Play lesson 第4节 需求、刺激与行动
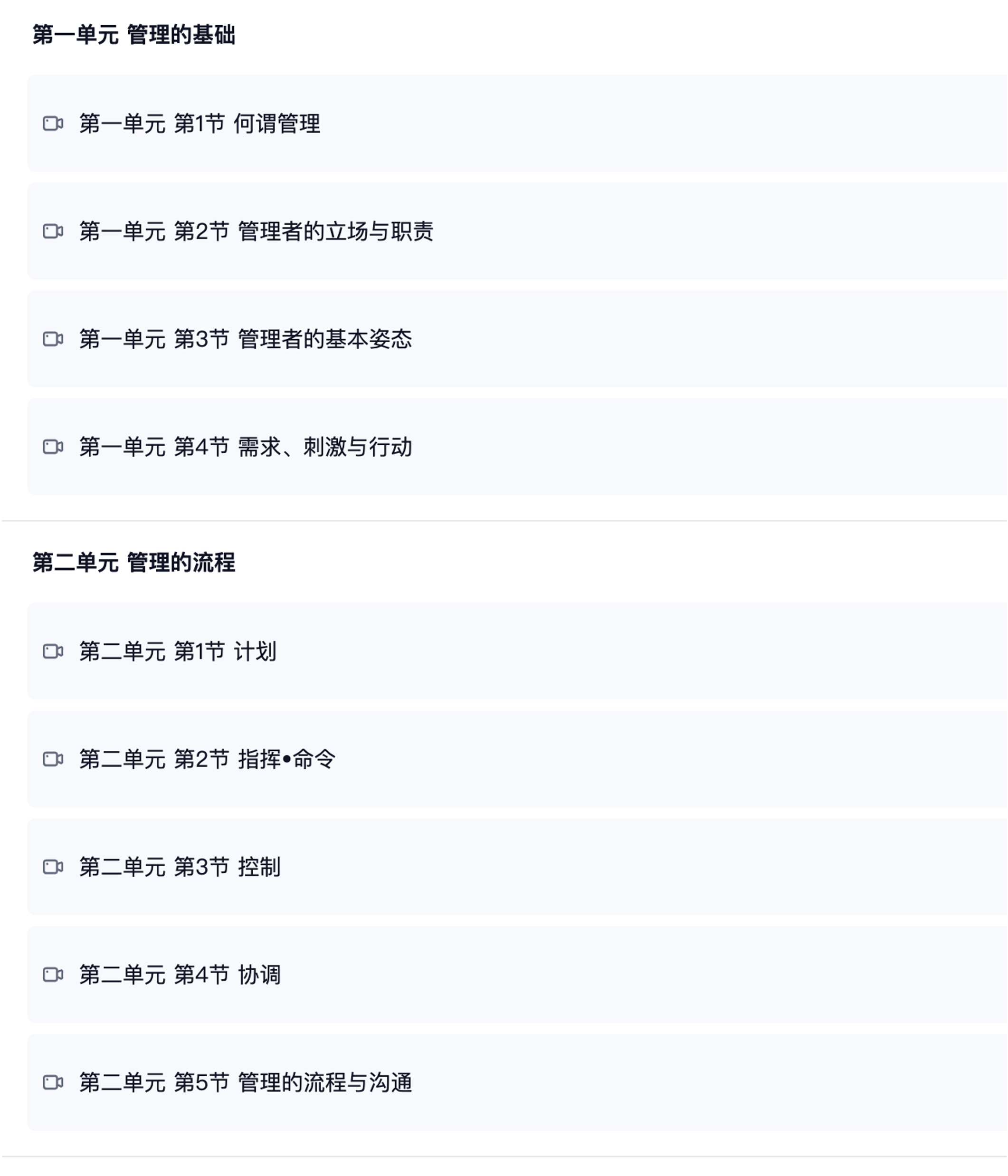 245,447
